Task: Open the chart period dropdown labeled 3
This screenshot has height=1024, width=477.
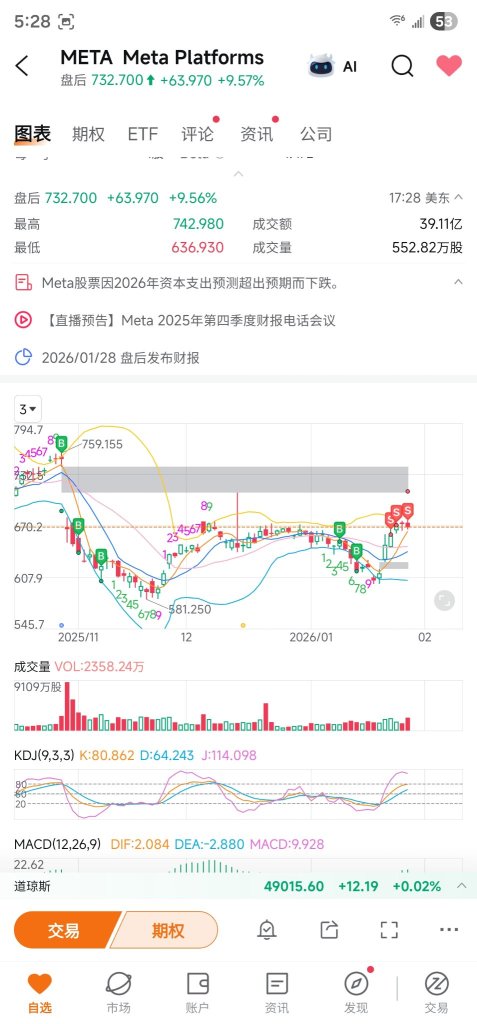Action: pyautogui.click(x=28, y=409)
